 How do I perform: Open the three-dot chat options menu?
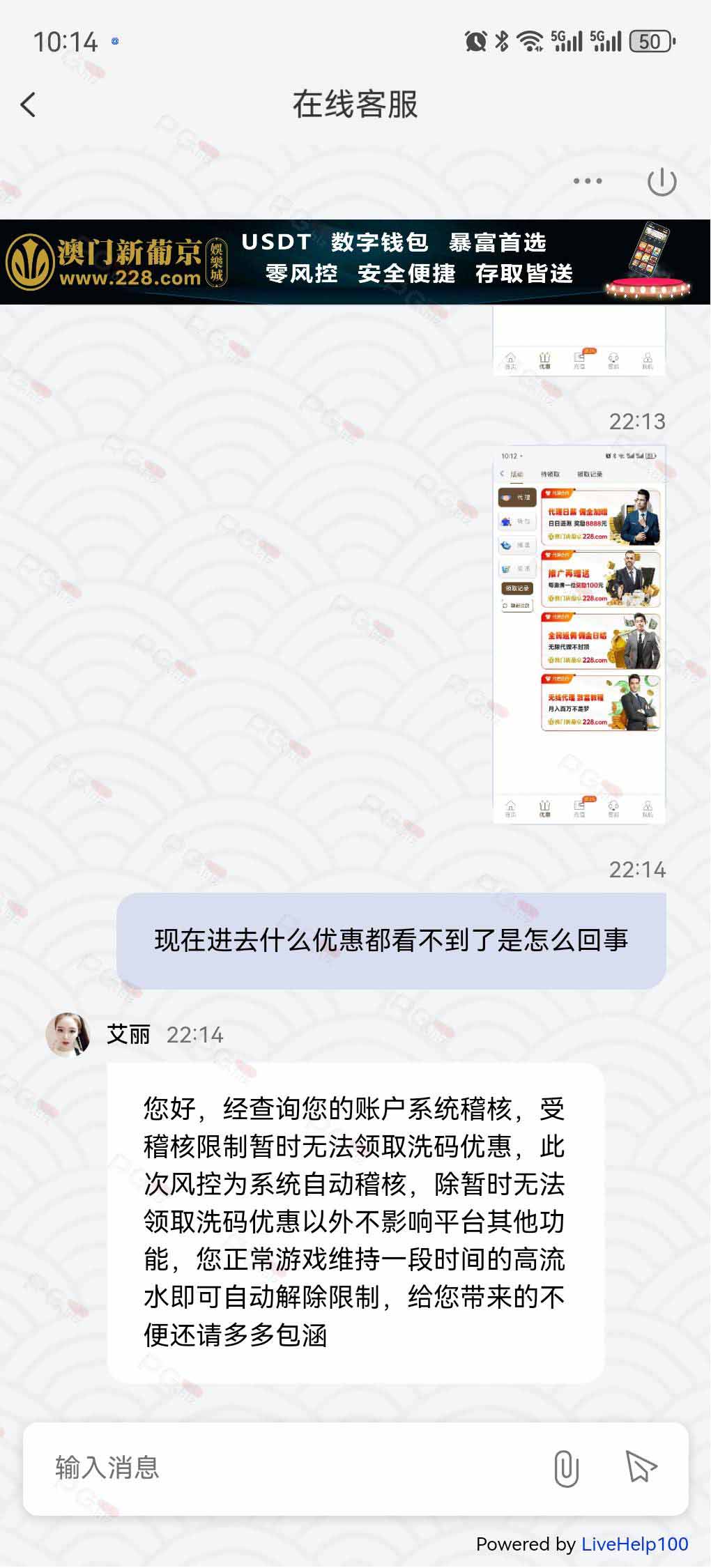587,181
